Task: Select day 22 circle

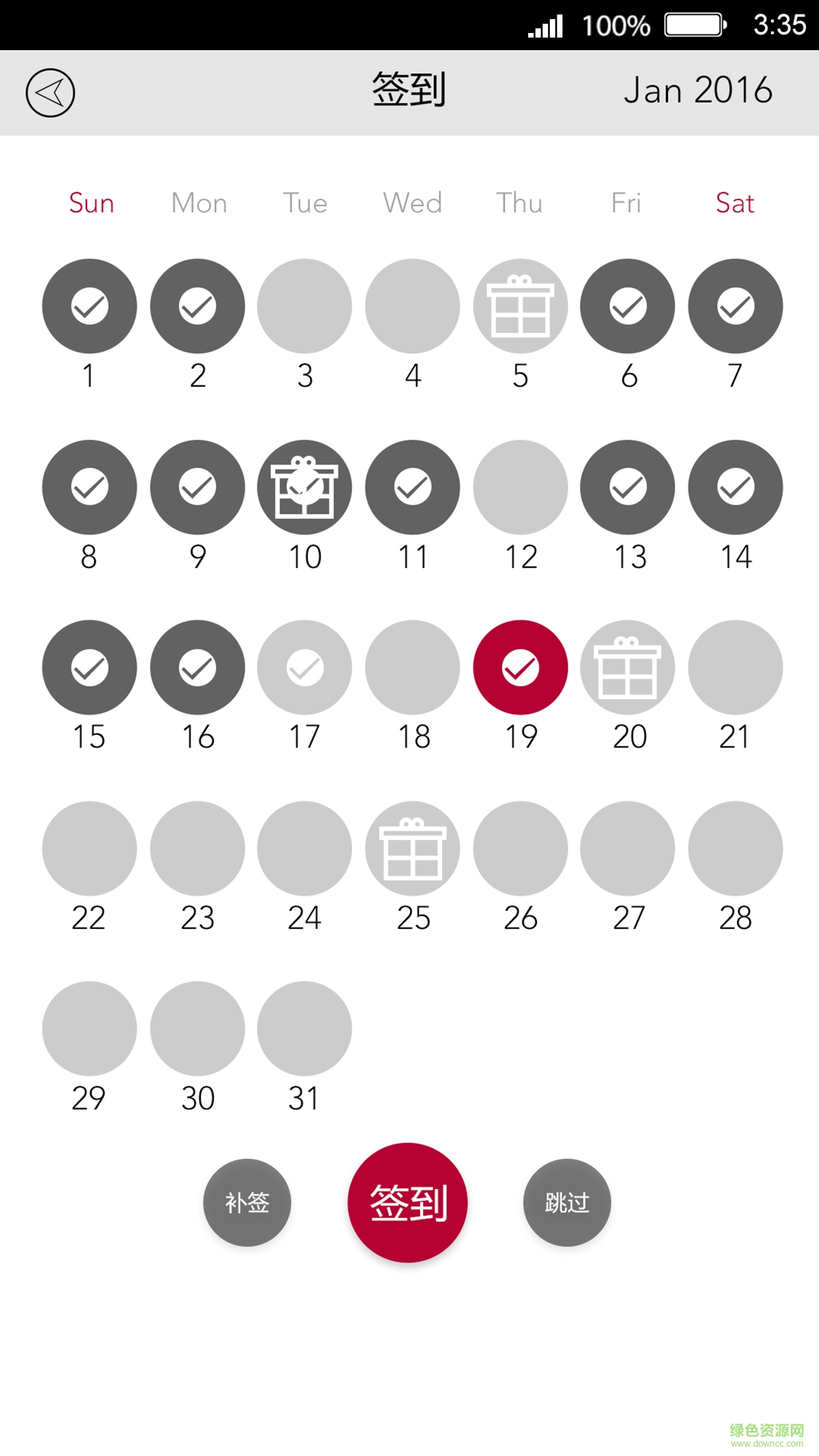Action: (x=90, y=849)
